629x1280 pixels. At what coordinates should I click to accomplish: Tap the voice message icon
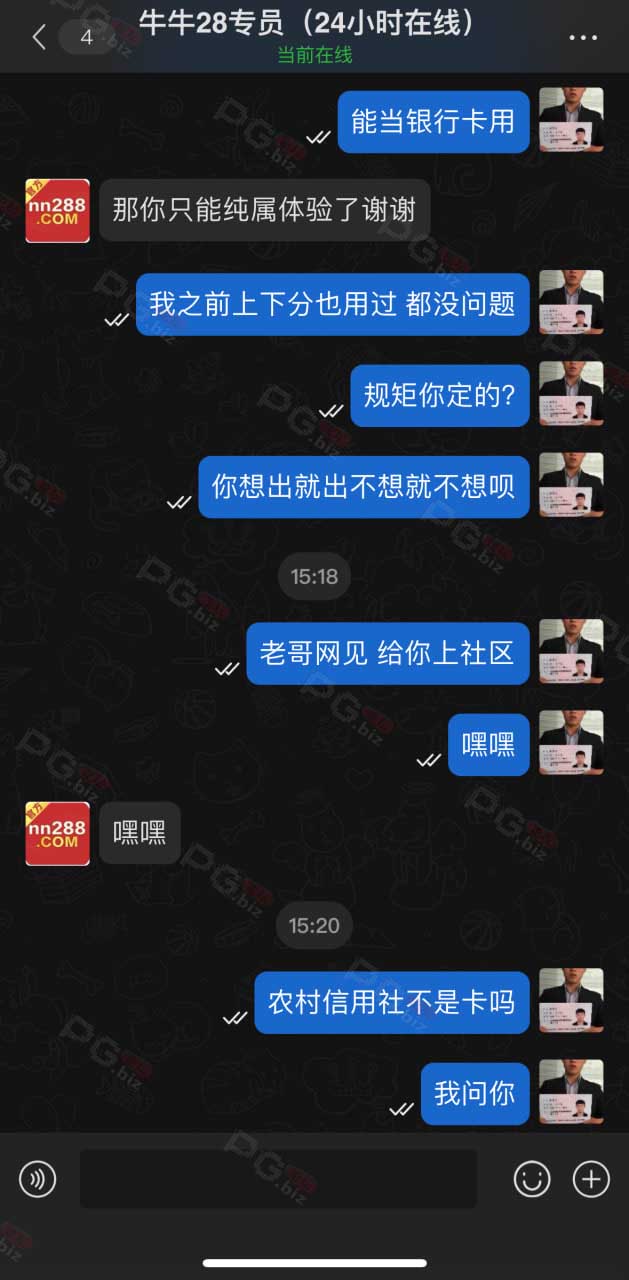38,1179
